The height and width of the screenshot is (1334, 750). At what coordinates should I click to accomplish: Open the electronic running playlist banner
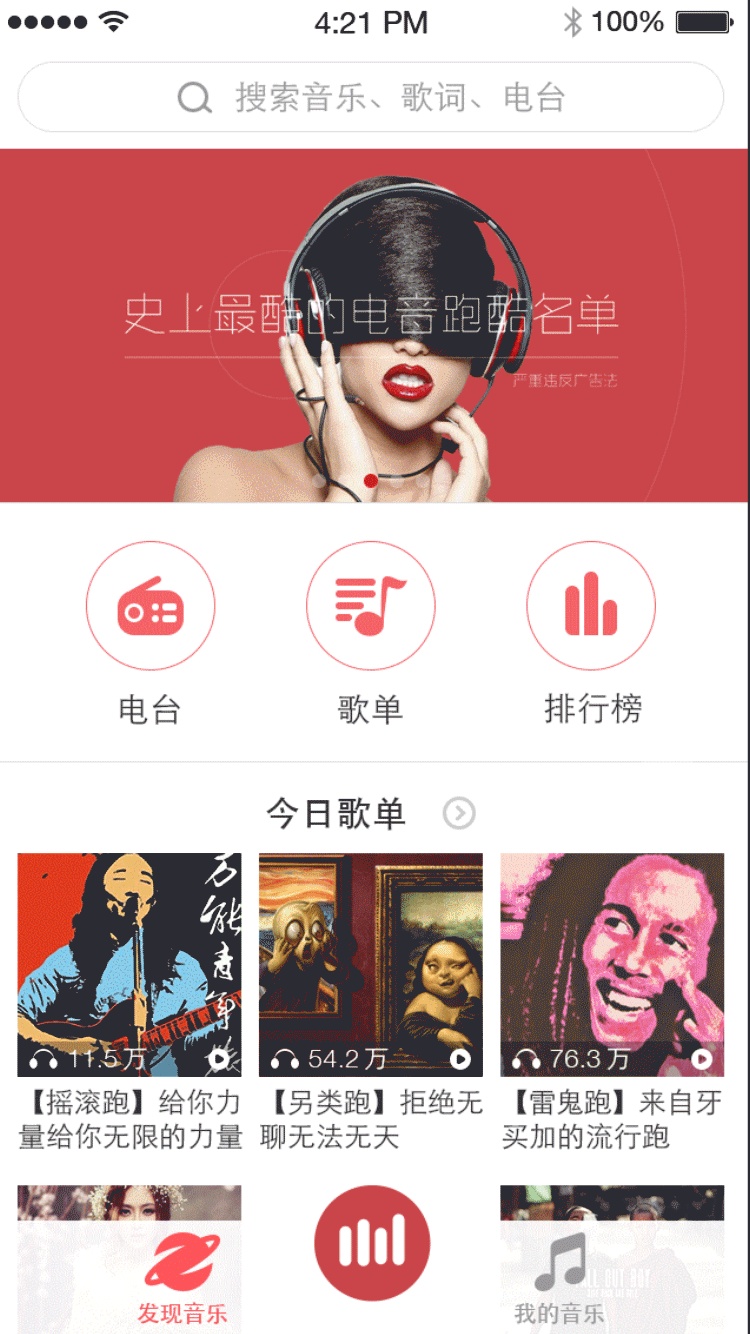[x=374, y=325]
